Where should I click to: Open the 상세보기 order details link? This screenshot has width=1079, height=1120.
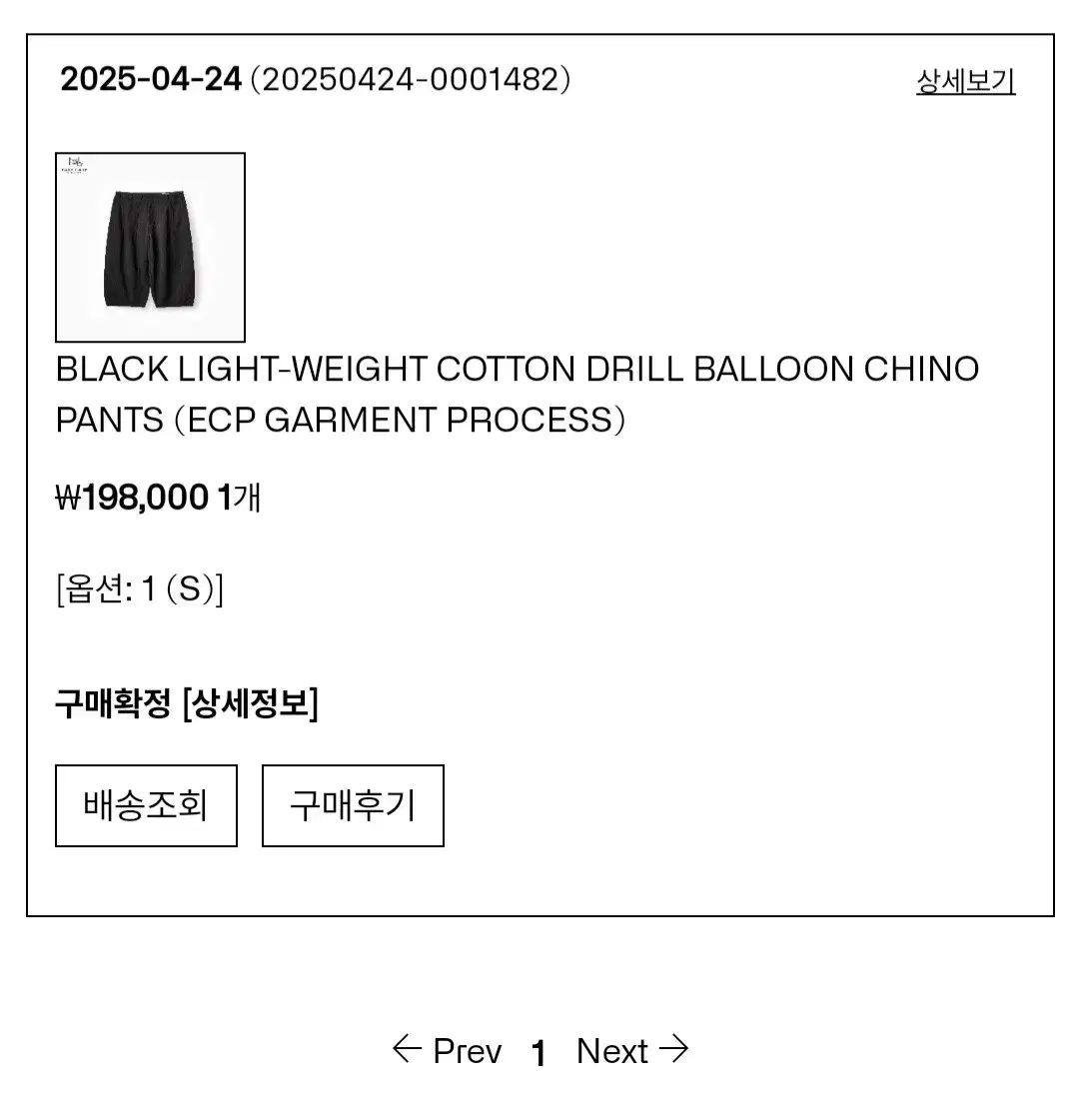(x=965, y=81)
